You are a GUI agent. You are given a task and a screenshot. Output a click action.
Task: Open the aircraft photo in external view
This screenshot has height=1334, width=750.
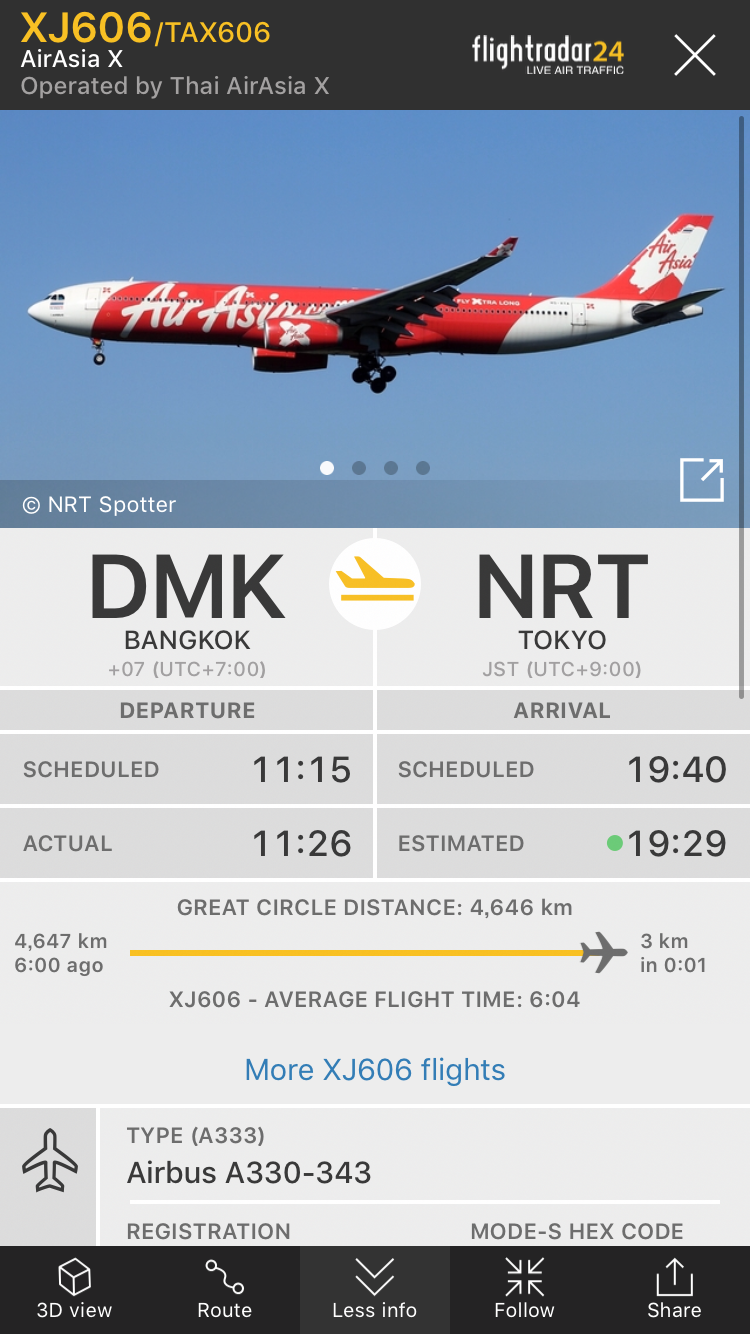(x=701, y=480)
